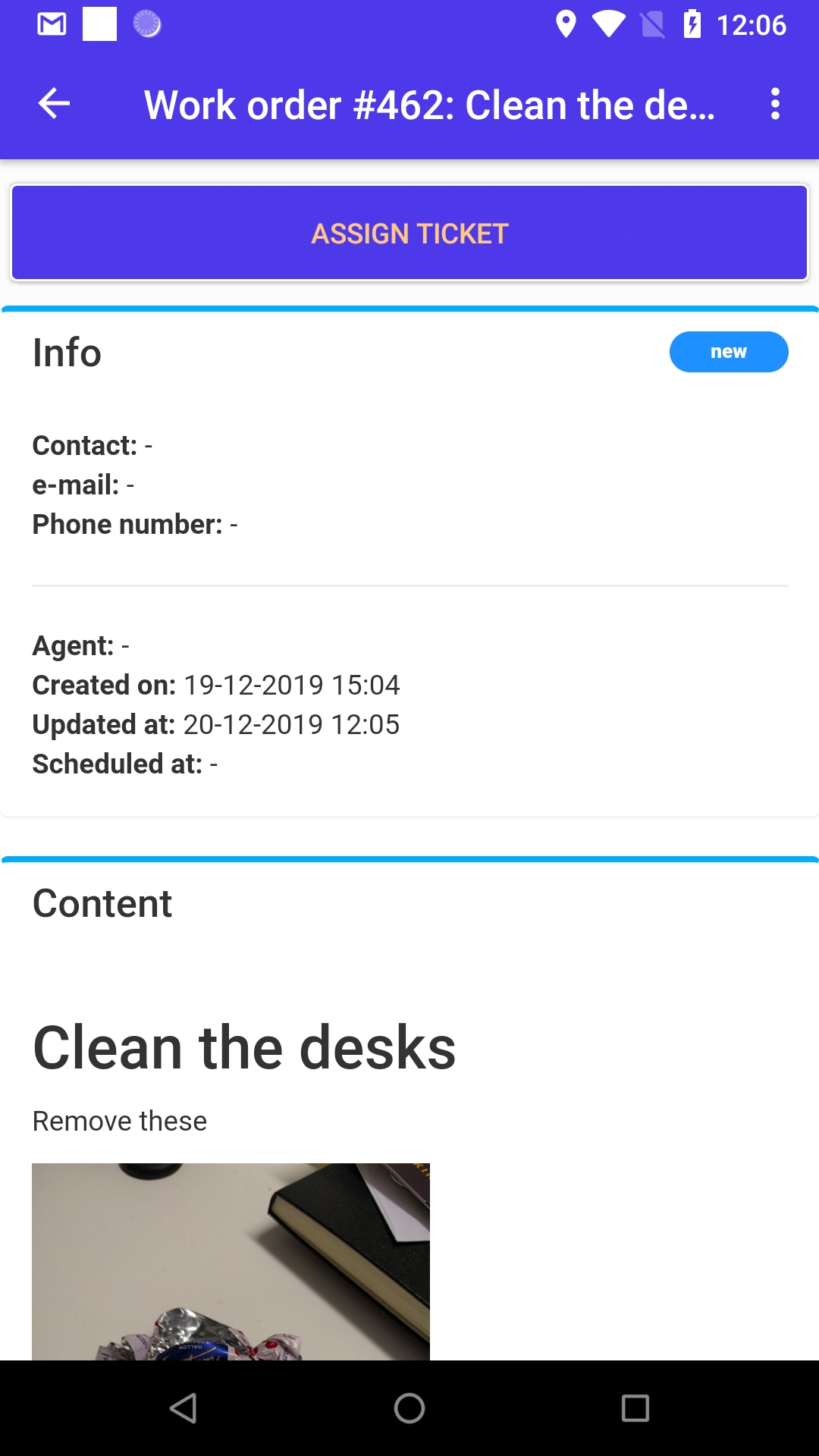Viewport: 819px width, 1456px height.
Task: Tap the Assign Ticket button
Action: point(409,234)
